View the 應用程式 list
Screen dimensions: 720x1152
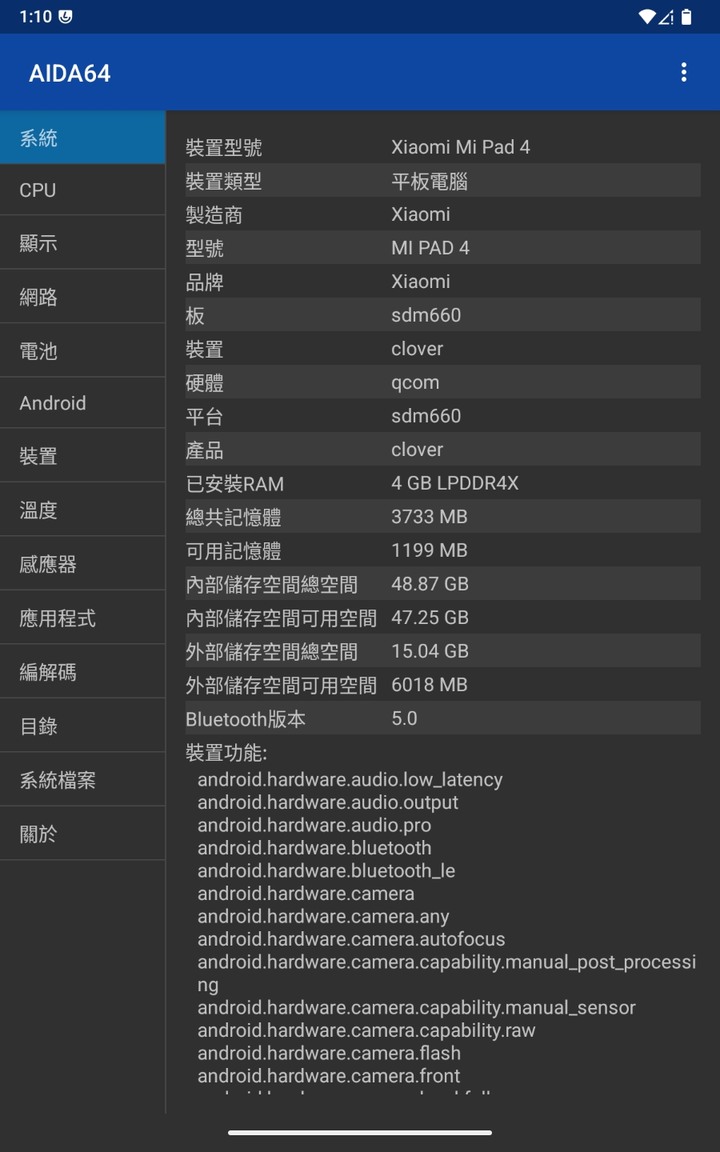pos(82,618)
